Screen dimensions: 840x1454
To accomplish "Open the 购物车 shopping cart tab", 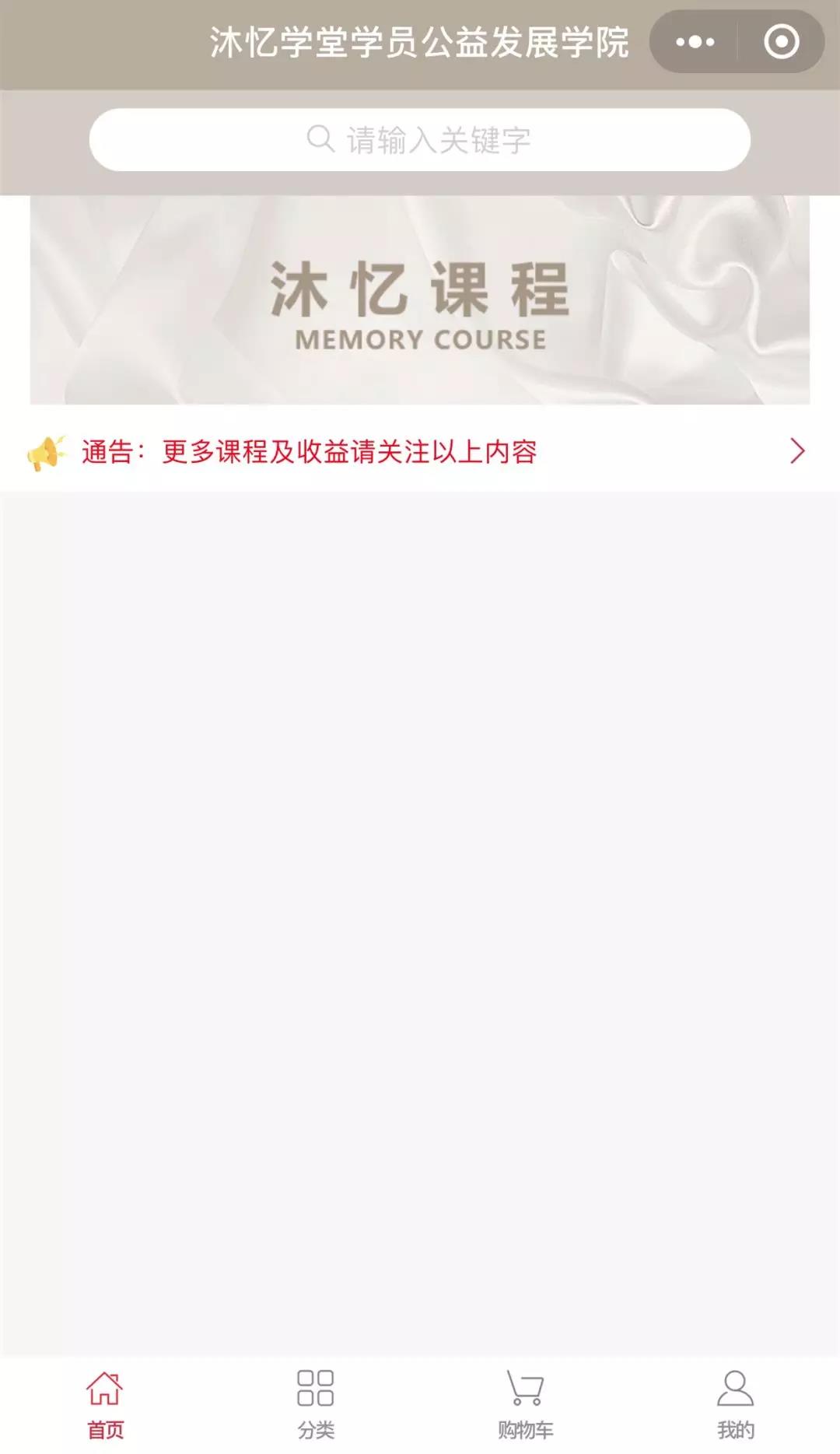I will coord(525,1405).
